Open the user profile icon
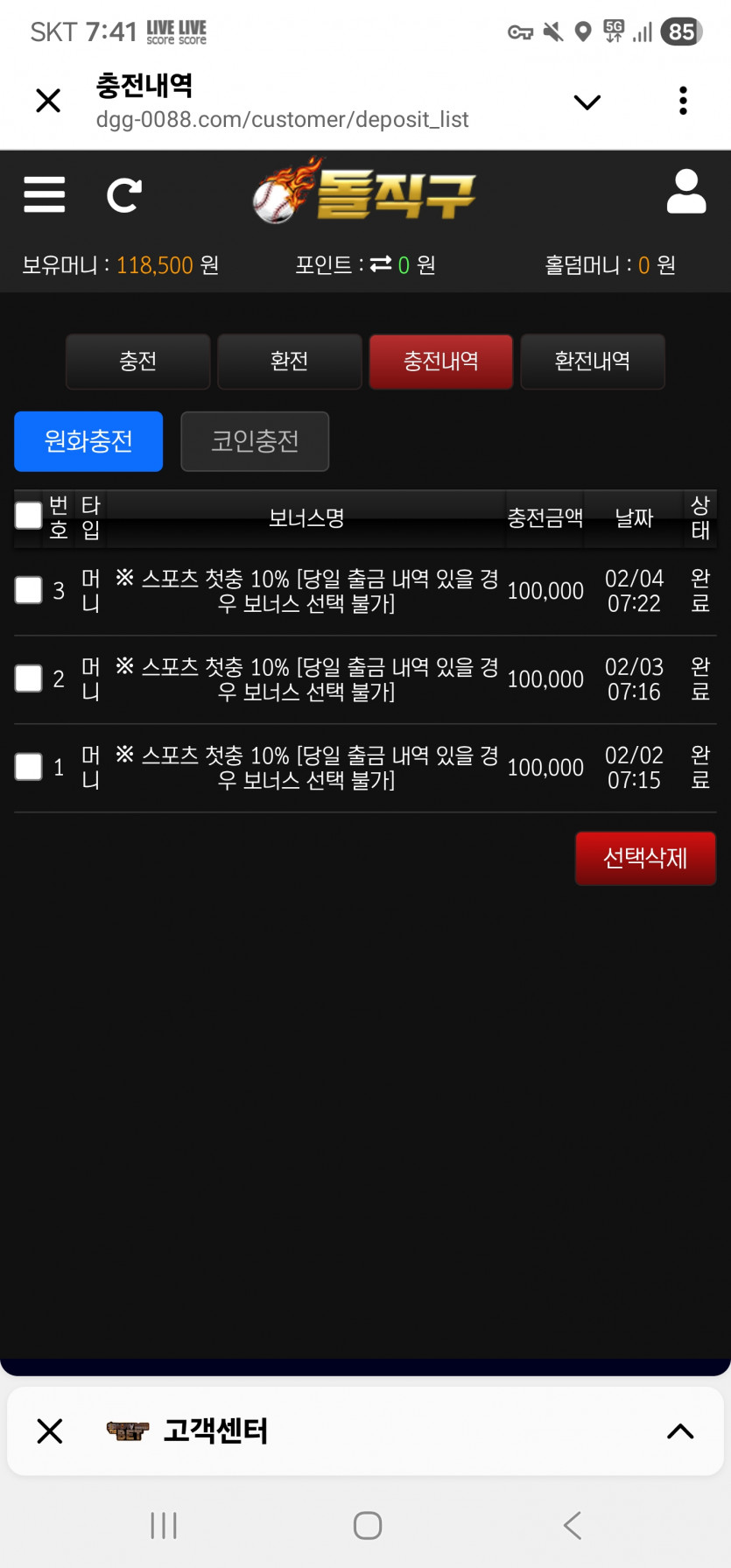 [686, 192]
